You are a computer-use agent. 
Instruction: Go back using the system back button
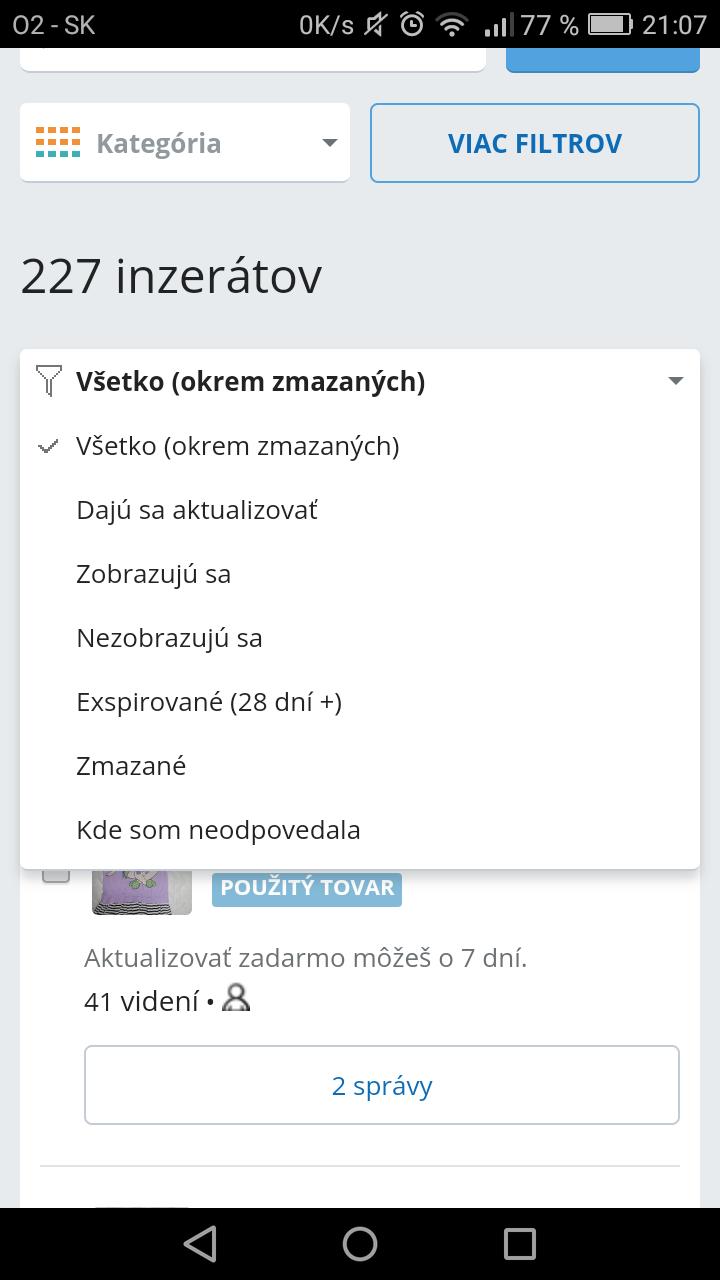tap(200, 1244)
